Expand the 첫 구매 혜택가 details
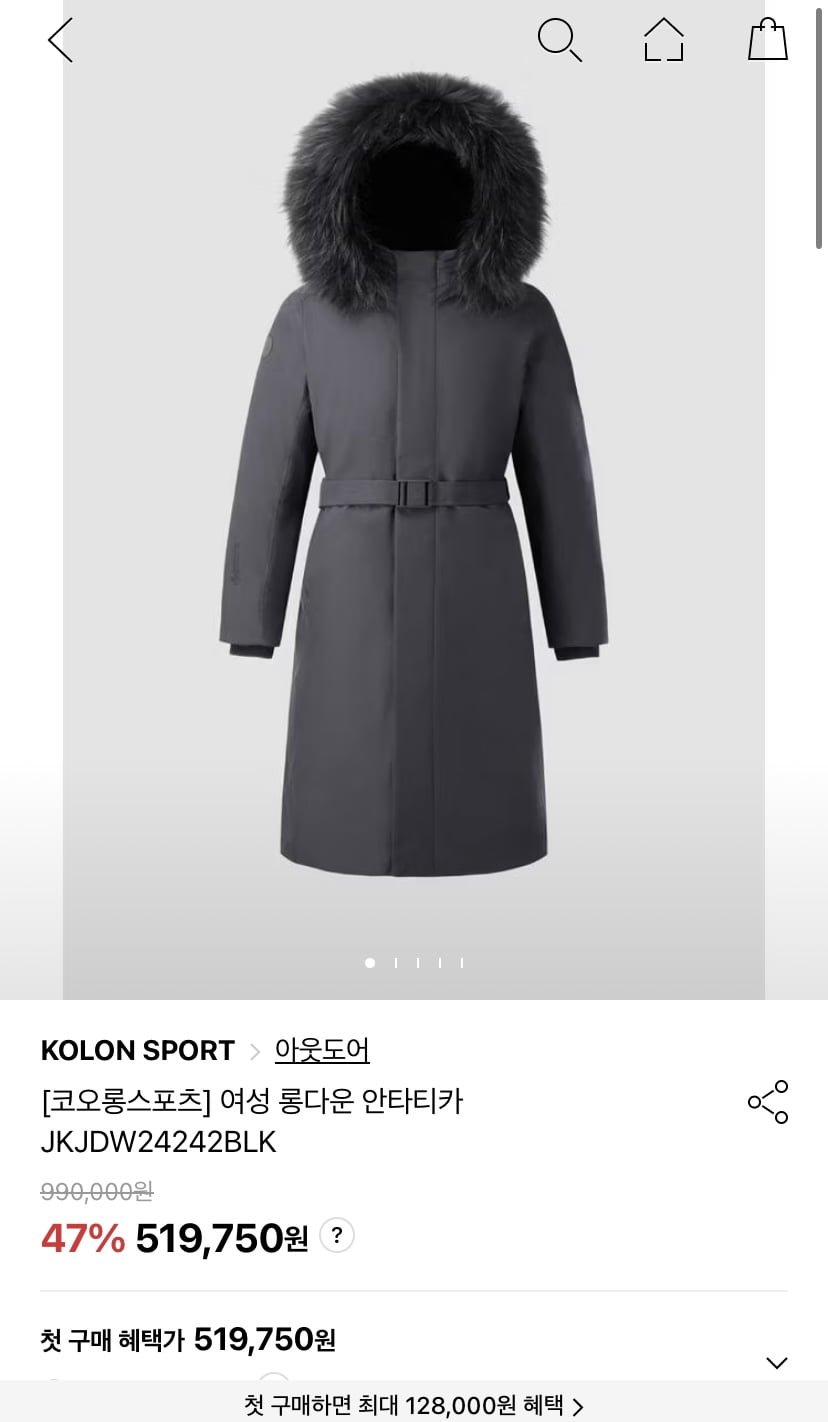828x1422 pixels. [x=776, y=1362]
